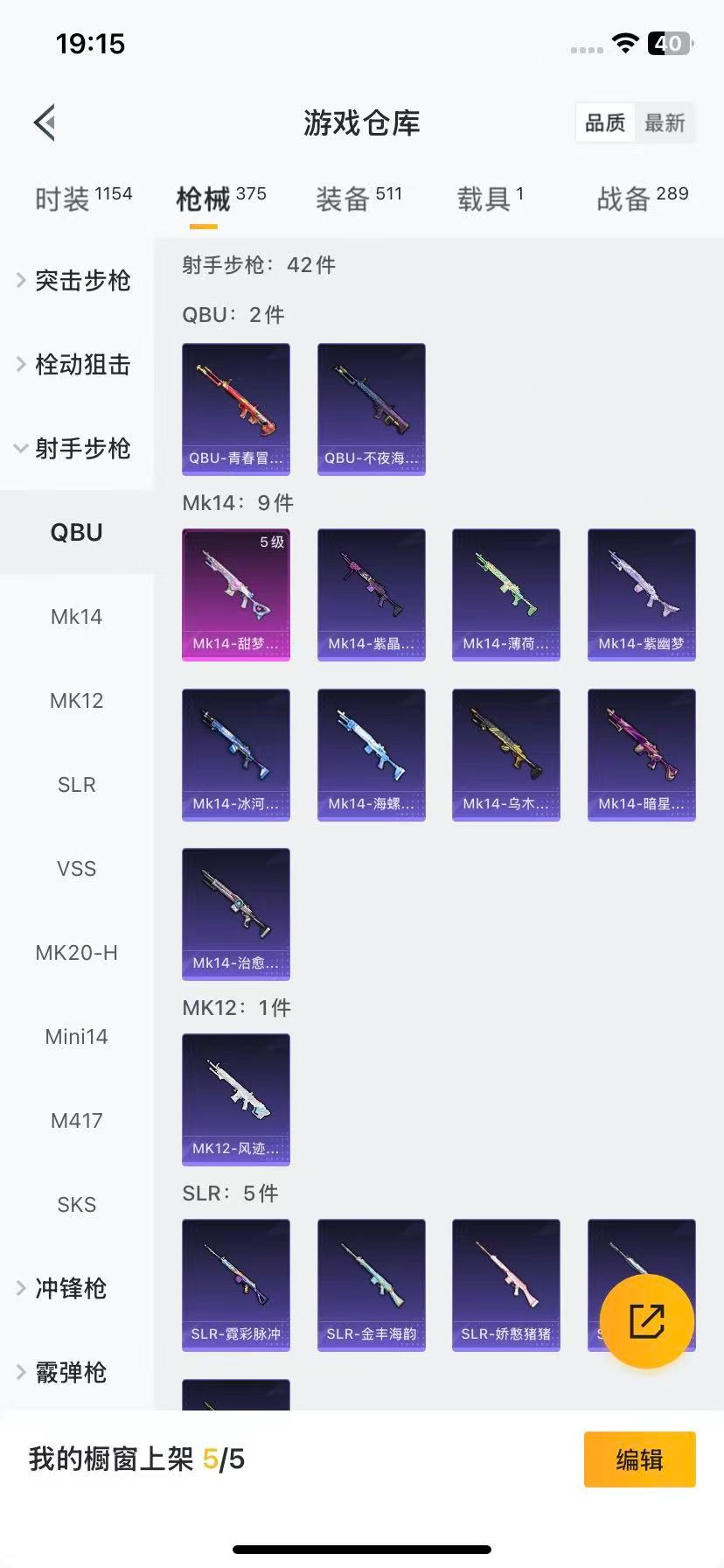Image resolution: width=724 pixels, height=1568 pixels.
Task: Select Mk14 in the sidebar
Action: (76, 616)
